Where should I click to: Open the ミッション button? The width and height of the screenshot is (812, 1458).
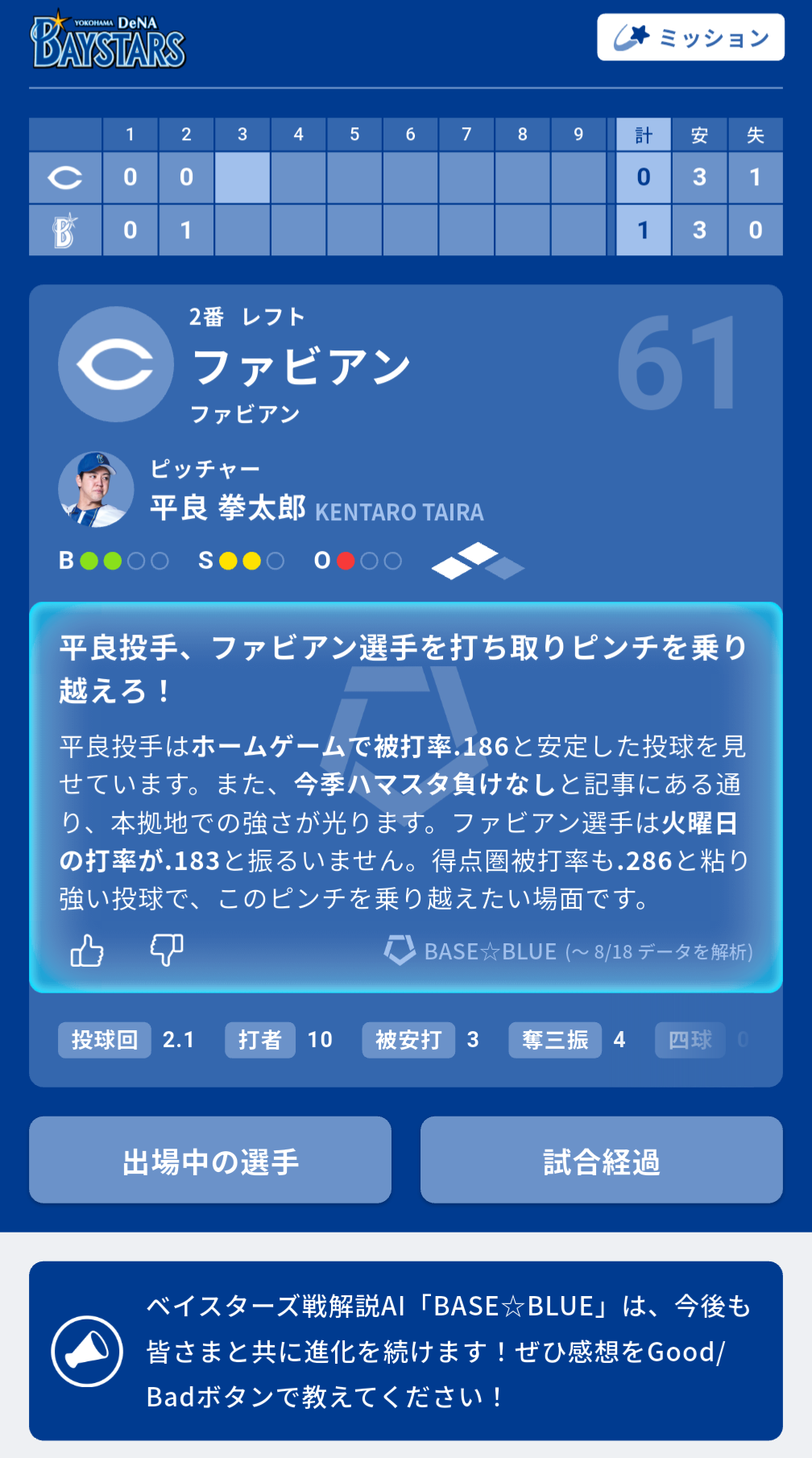point(690,37)
